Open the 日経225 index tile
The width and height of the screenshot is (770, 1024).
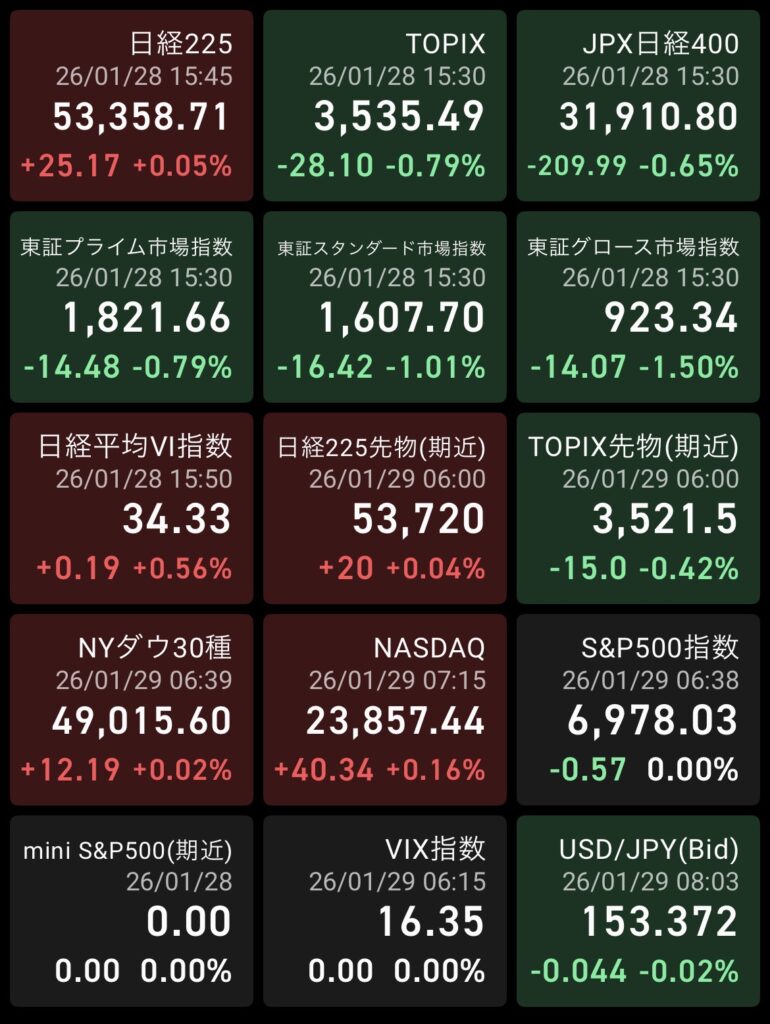click(x=132, y=105)
